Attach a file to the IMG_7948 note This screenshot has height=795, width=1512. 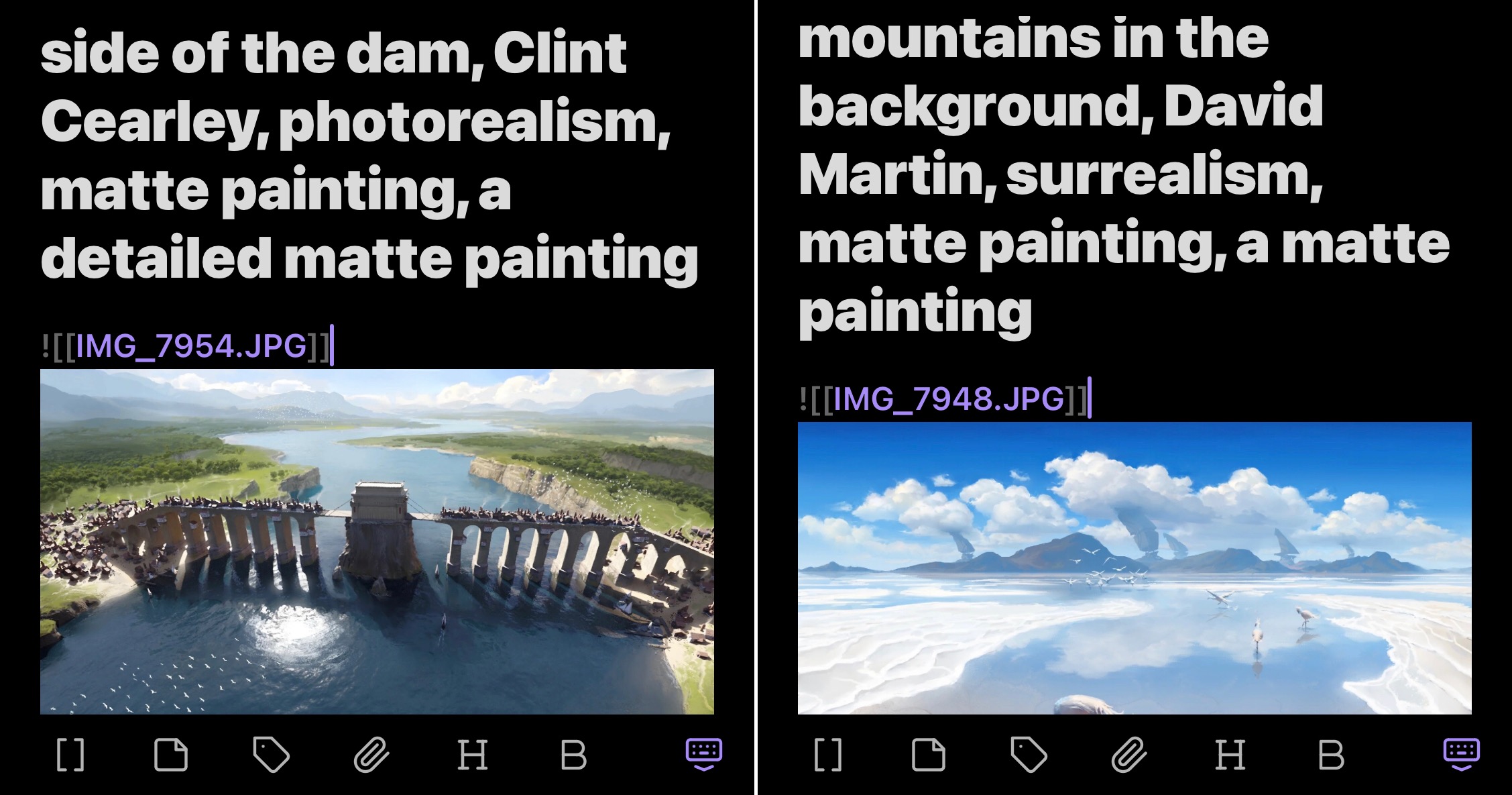click(1129, 755)
